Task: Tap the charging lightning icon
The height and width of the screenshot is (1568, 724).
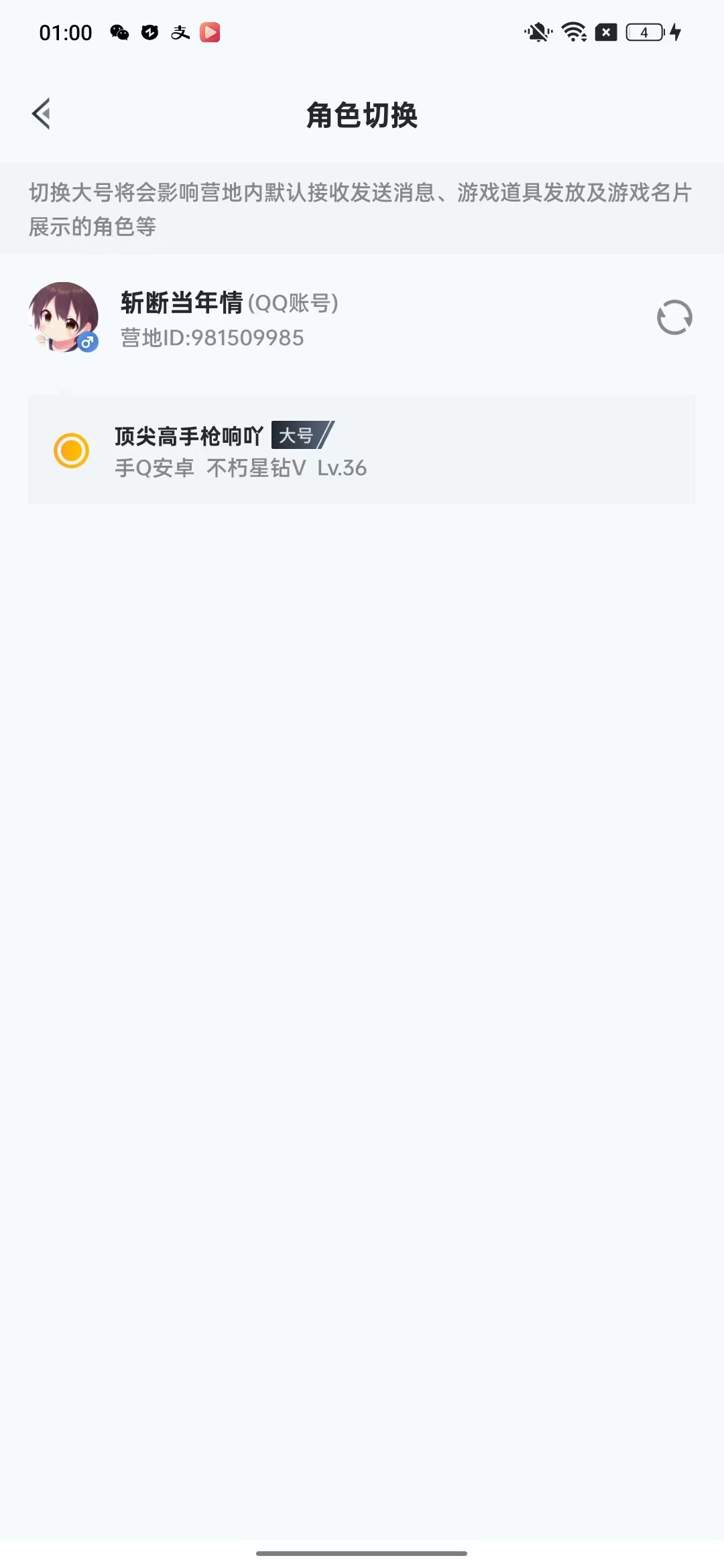Action: 676,32
